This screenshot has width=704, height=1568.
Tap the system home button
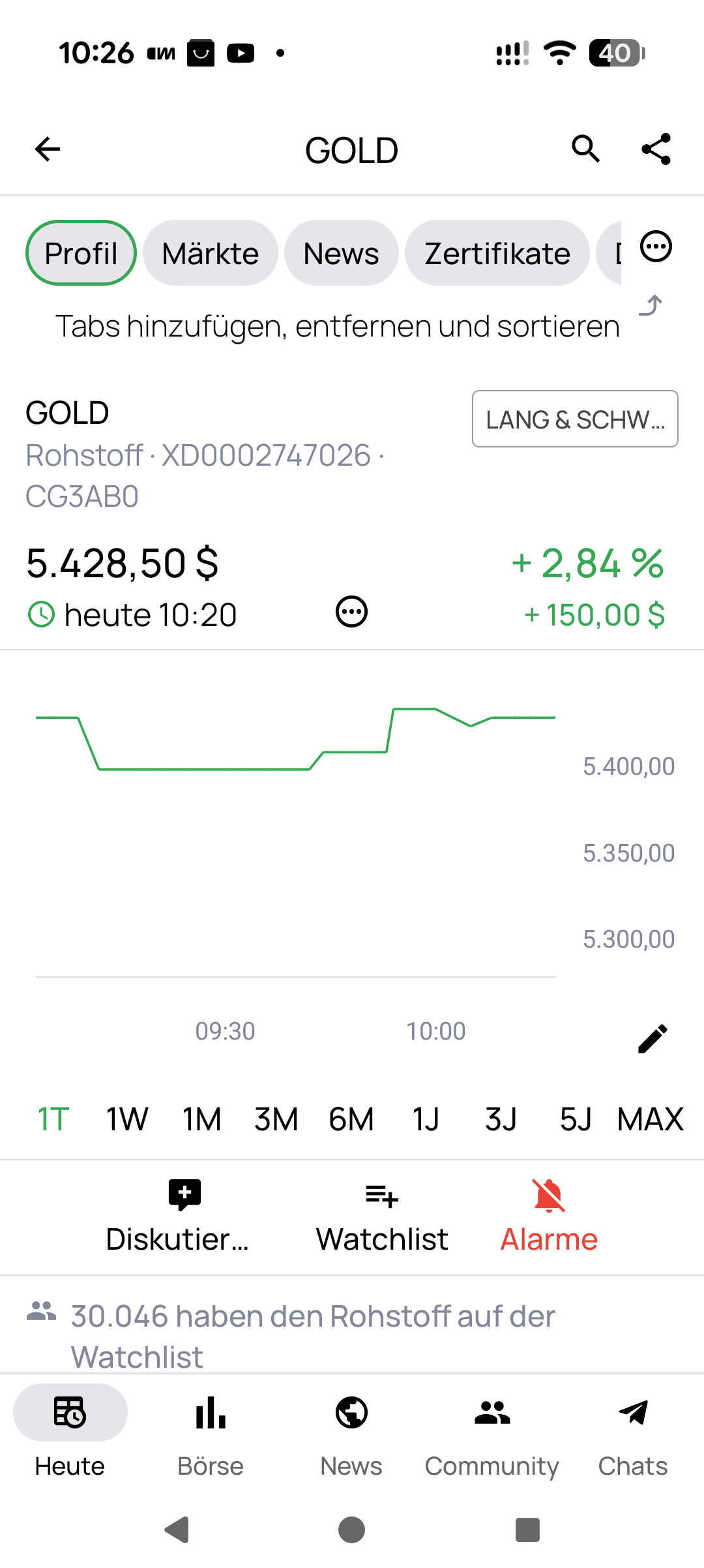(352, 1530)
